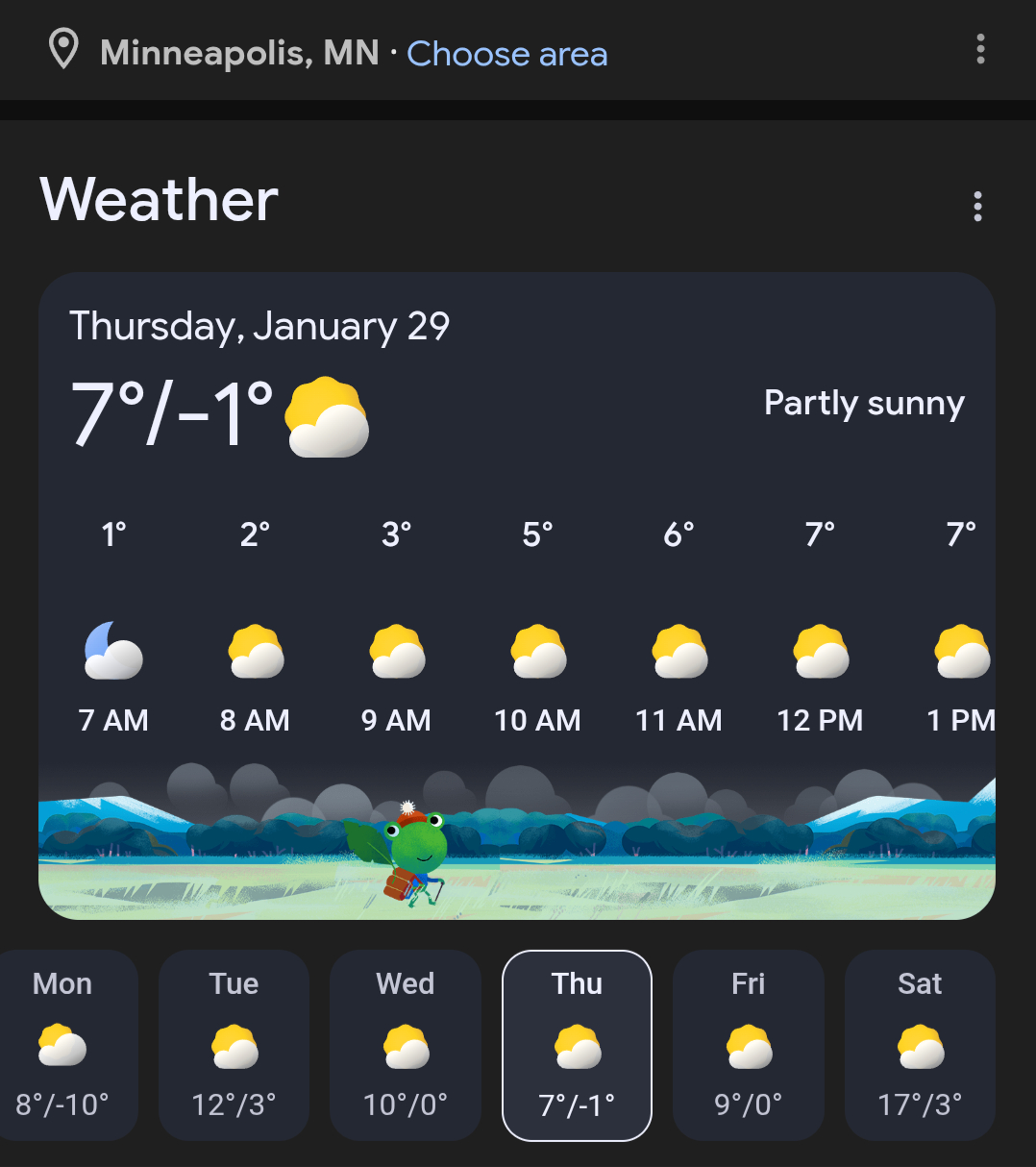Select the Thu forecast card
The image size is (1036, 1167).
pyautogui.click(x=577, y=1045)
